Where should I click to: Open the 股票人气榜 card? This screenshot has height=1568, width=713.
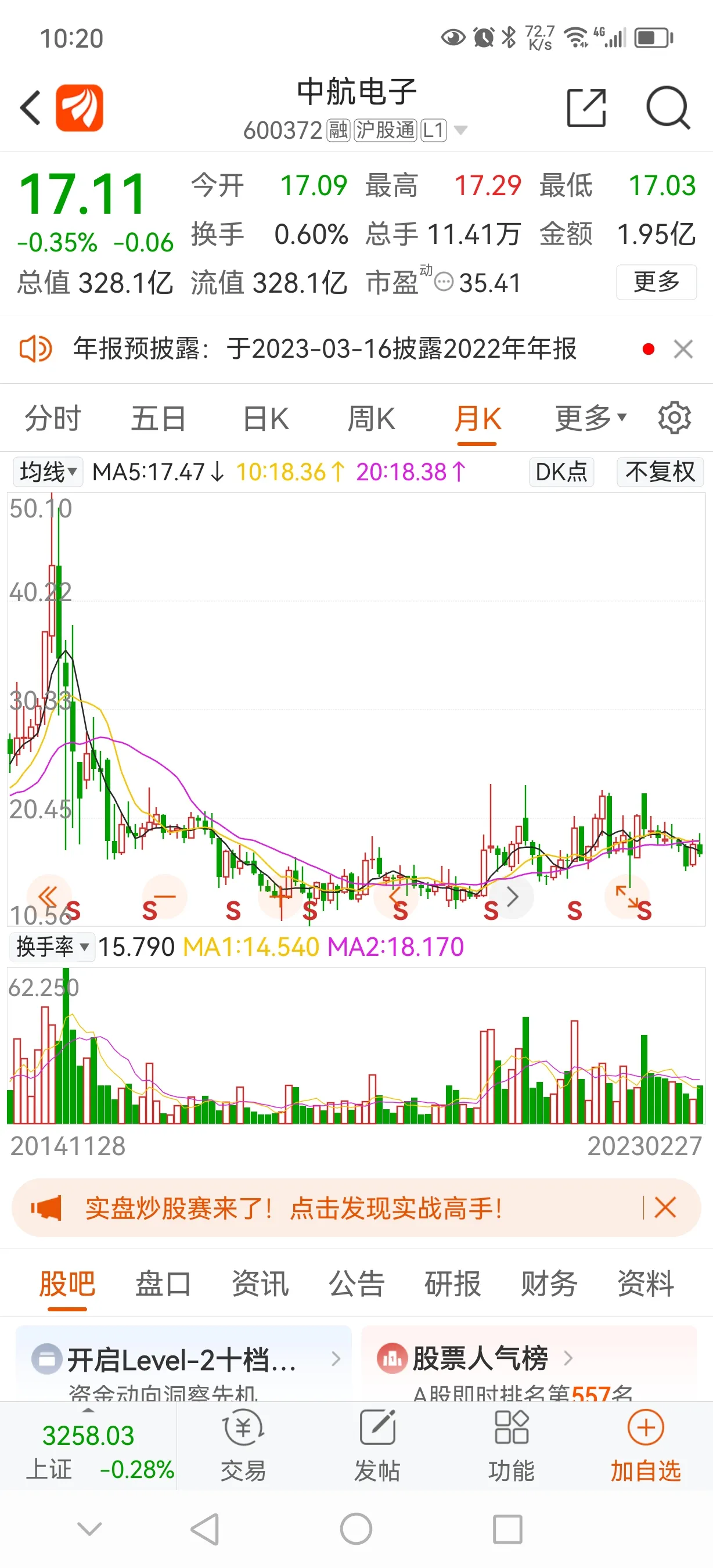coord(529,1364)
